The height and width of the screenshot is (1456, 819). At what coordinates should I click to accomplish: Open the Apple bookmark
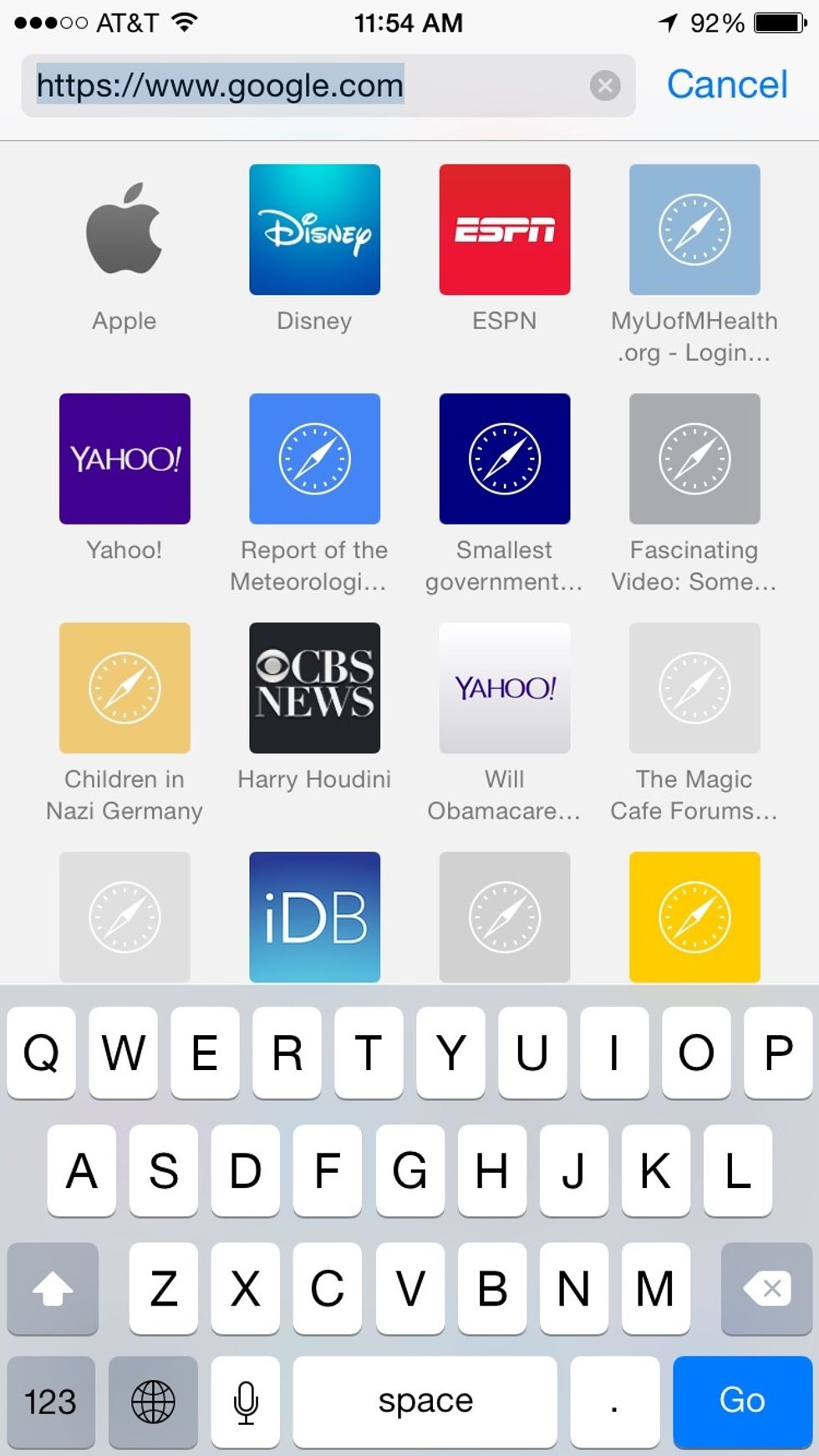tap(125, 230)
